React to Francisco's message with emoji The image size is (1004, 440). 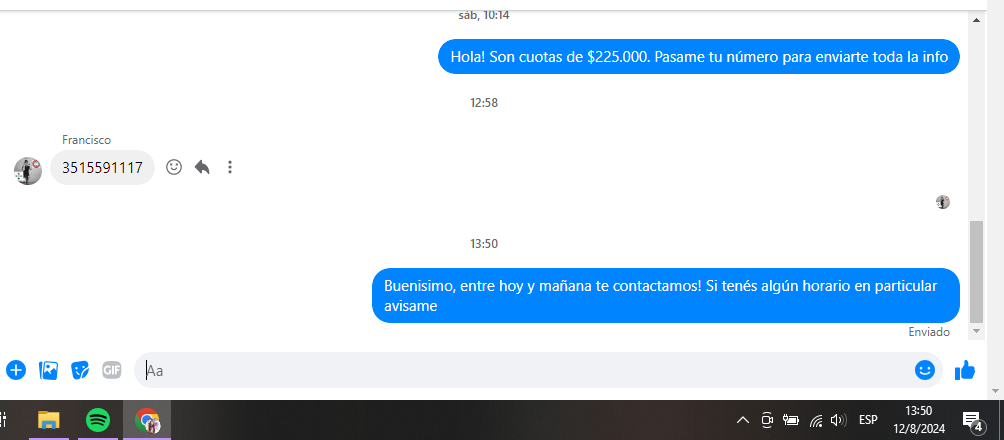174,167
